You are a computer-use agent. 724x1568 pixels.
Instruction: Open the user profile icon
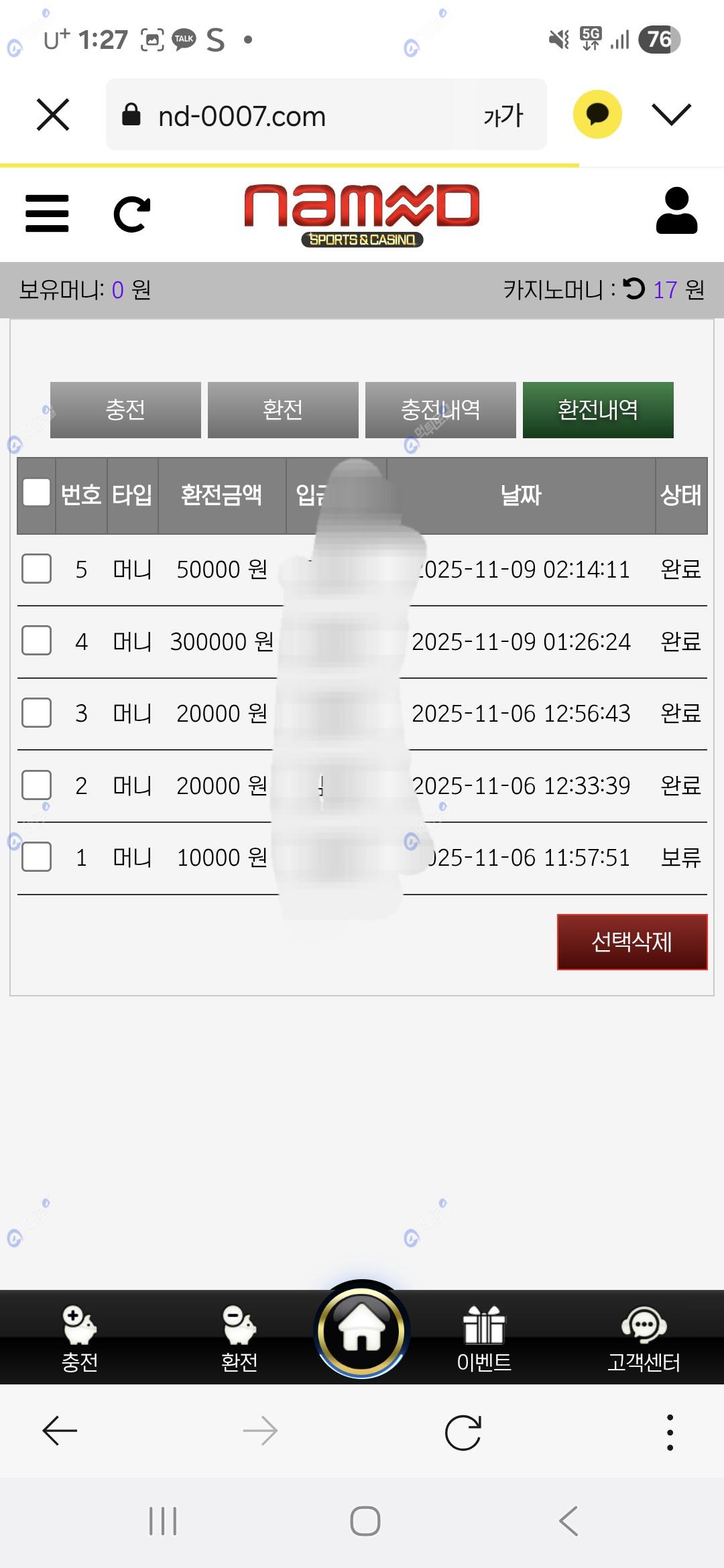676,211
